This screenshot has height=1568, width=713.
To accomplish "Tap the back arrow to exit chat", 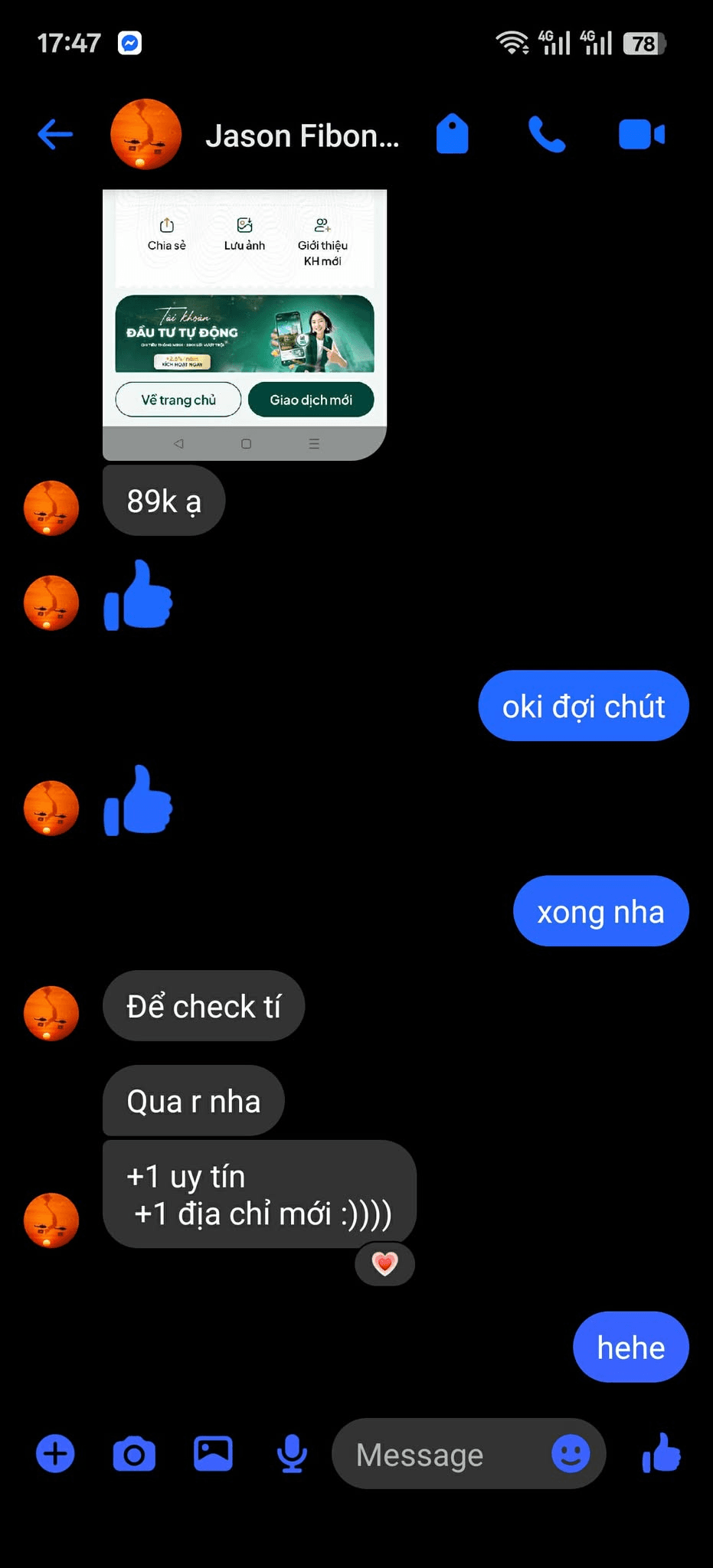I will pos(54,134).
